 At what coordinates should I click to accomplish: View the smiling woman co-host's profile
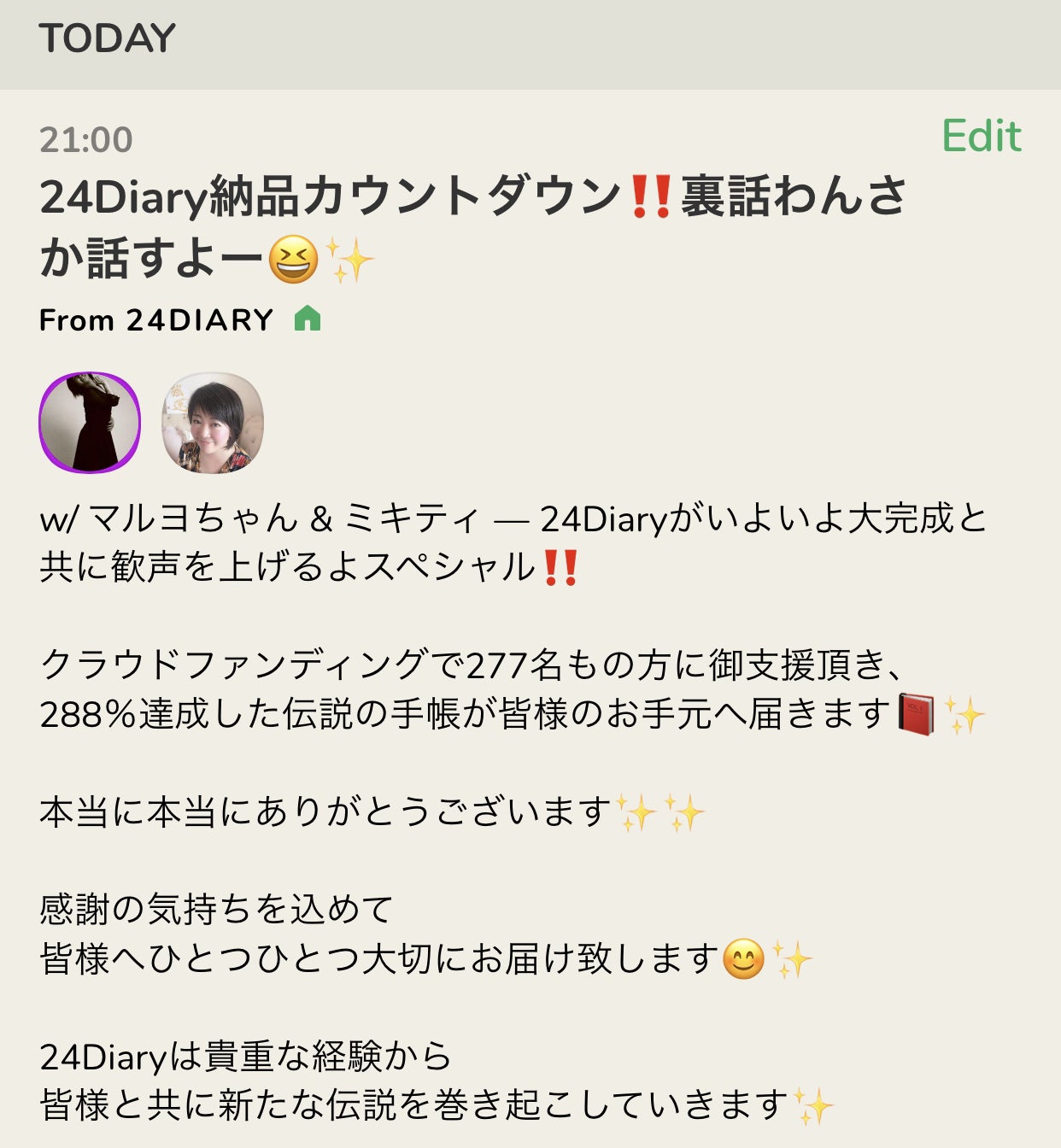[x=213, y=423]
